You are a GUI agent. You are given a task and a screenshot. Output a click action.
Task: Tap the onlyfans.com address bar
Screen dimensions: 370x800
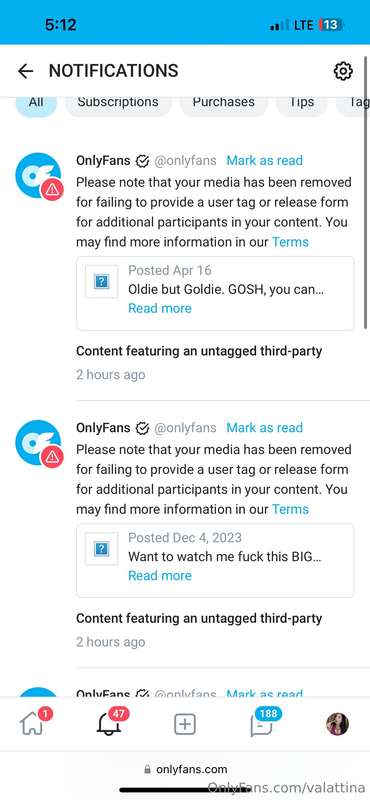pyautogui.click(x=185, y=769)
